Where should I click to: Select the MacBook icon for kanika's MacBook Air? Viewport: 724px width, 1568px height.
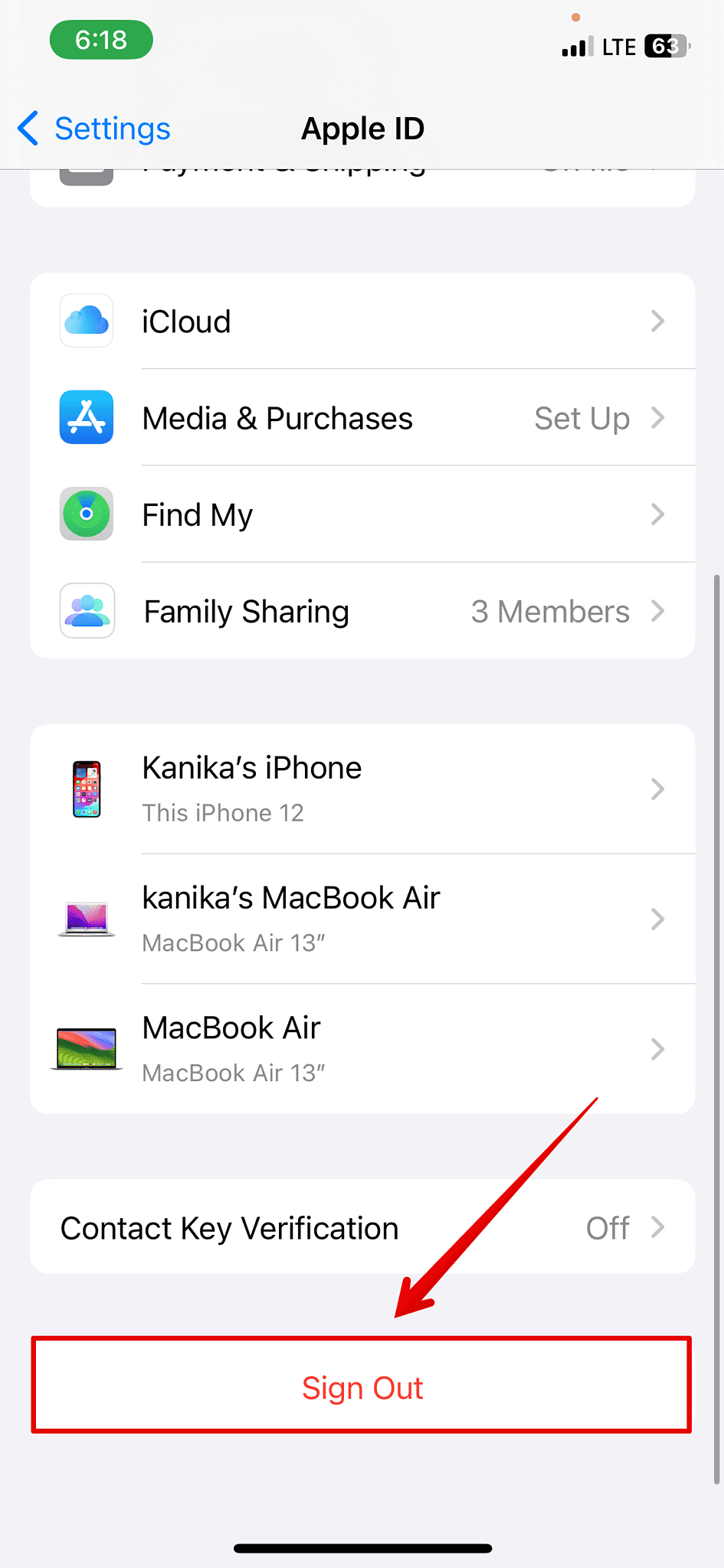click(x=86, y=918)
